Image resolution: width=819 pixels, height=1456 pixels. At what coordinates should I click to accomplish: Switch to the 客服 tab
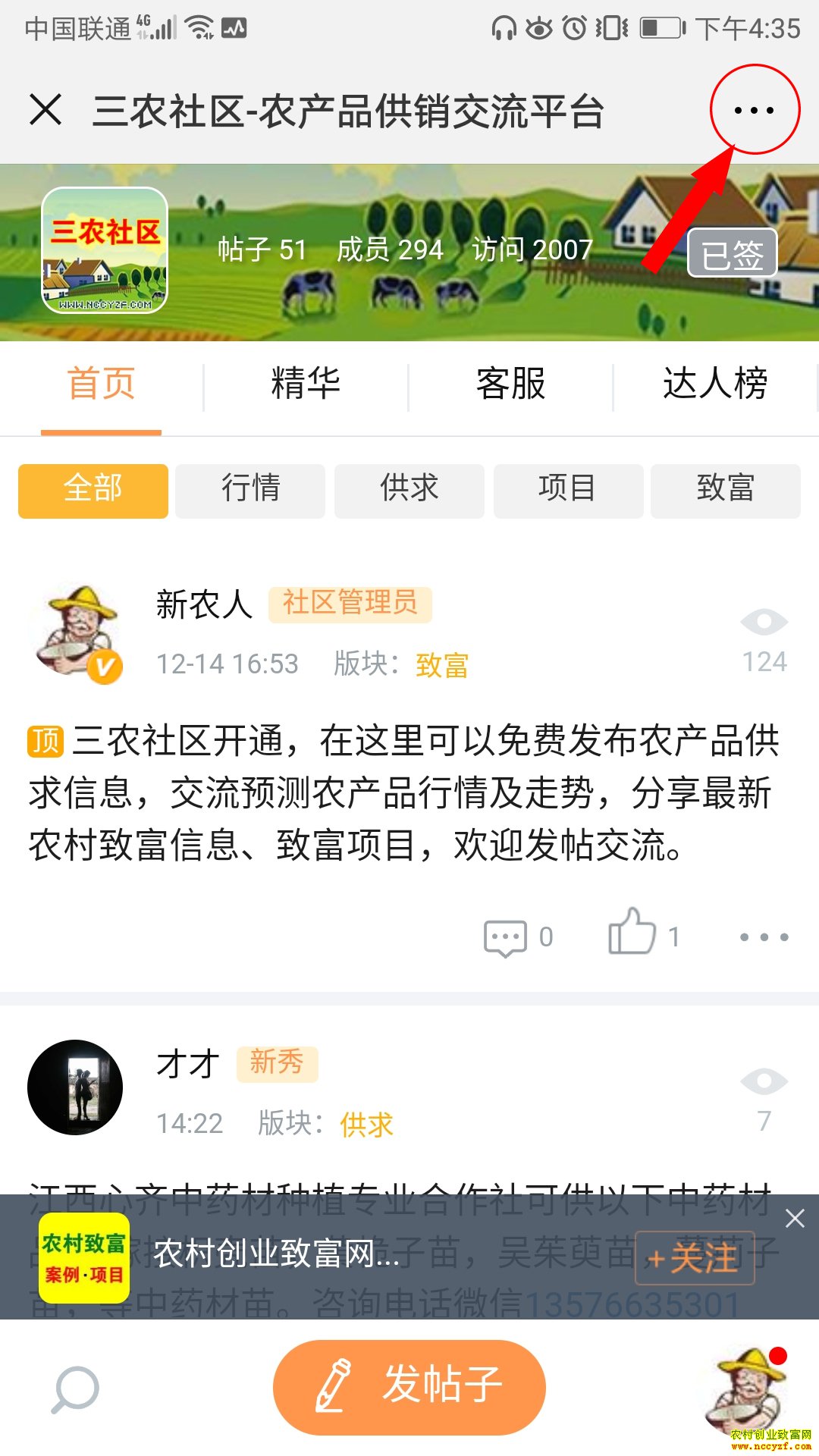coord(510,384)
